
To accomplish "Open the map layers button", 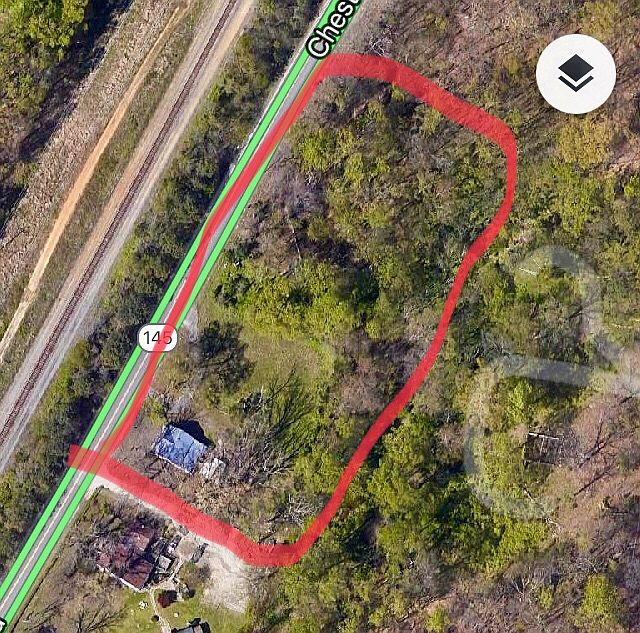I will click(575, 73).
